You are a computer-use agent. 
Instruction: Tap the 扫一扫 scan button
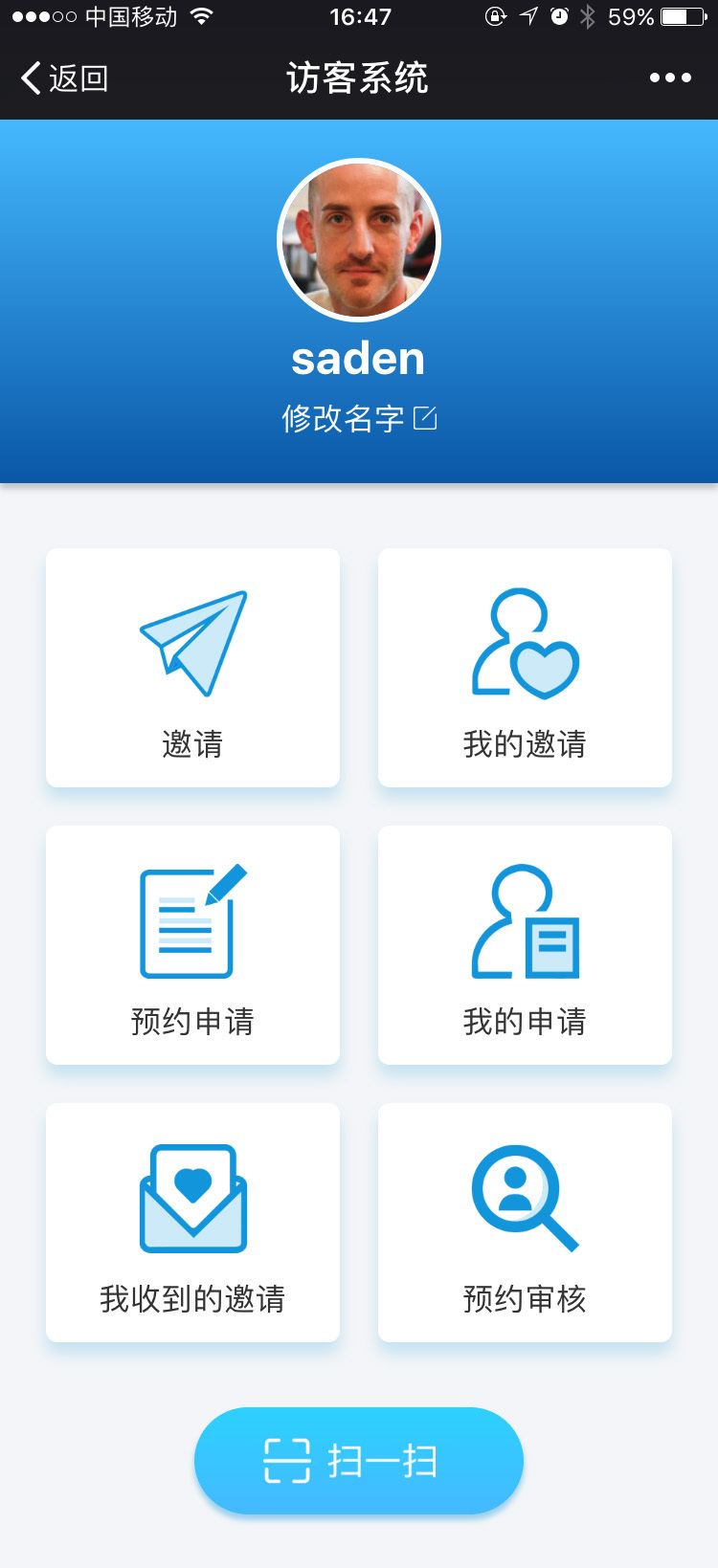click(359, 1460)
